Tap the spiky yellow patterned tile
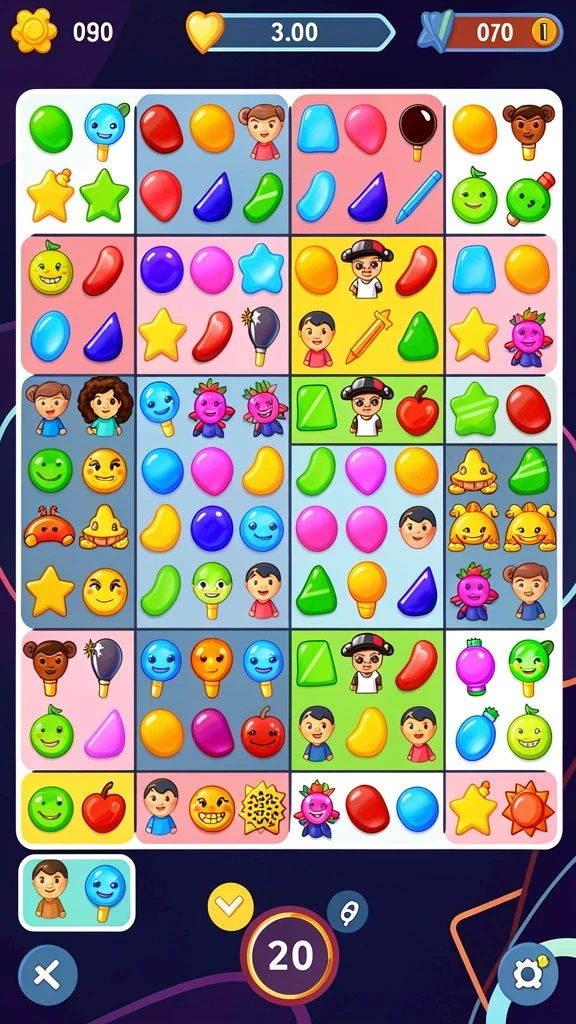The image size is (576, 1024). coord(263,808)
